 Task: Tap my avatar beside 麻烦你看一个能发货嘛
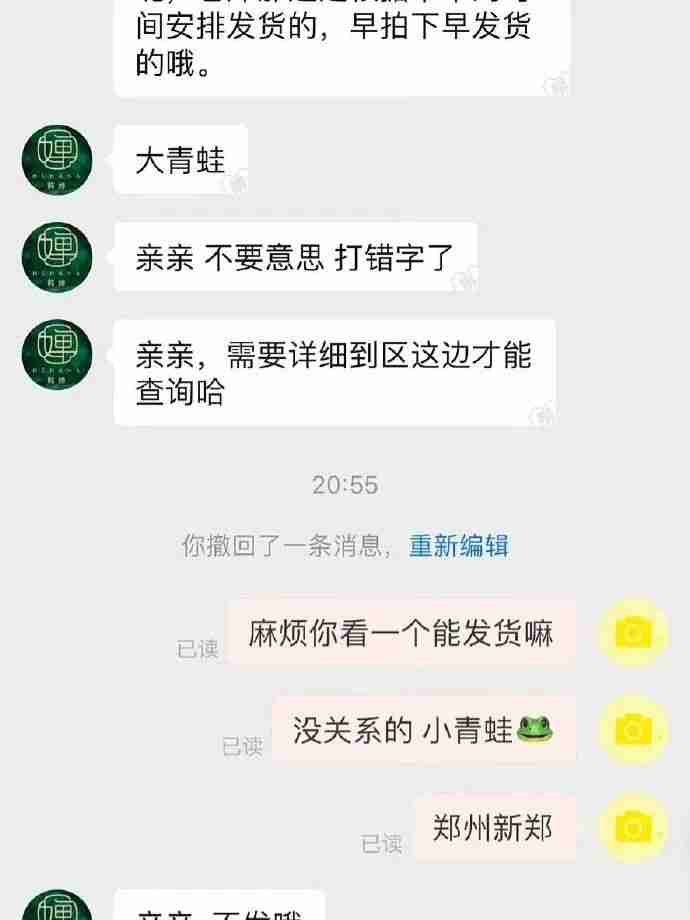point(632,632)
